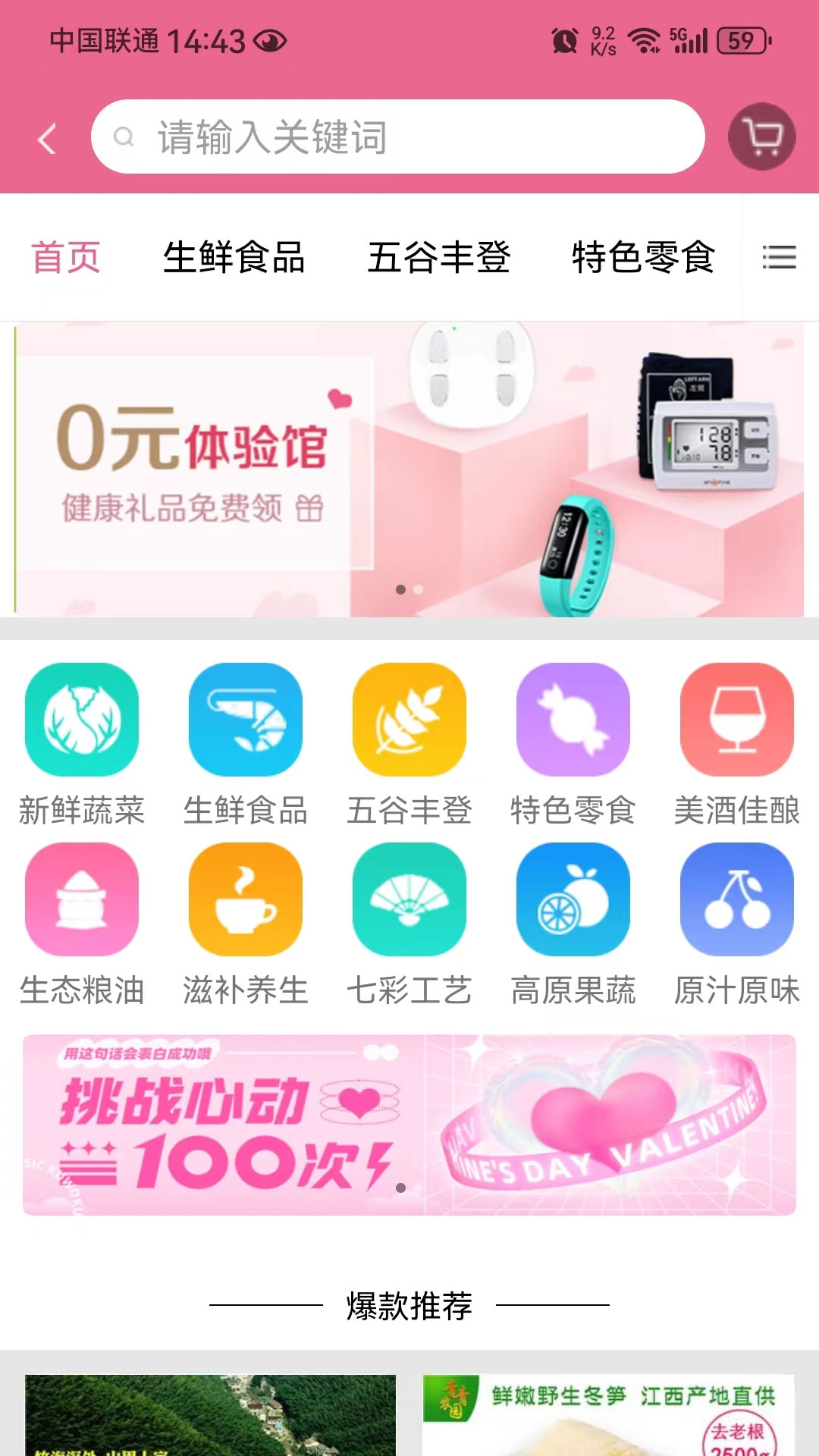819x1456 pixels.
Task: Open the shopping cart
Action: pos(761,137)
